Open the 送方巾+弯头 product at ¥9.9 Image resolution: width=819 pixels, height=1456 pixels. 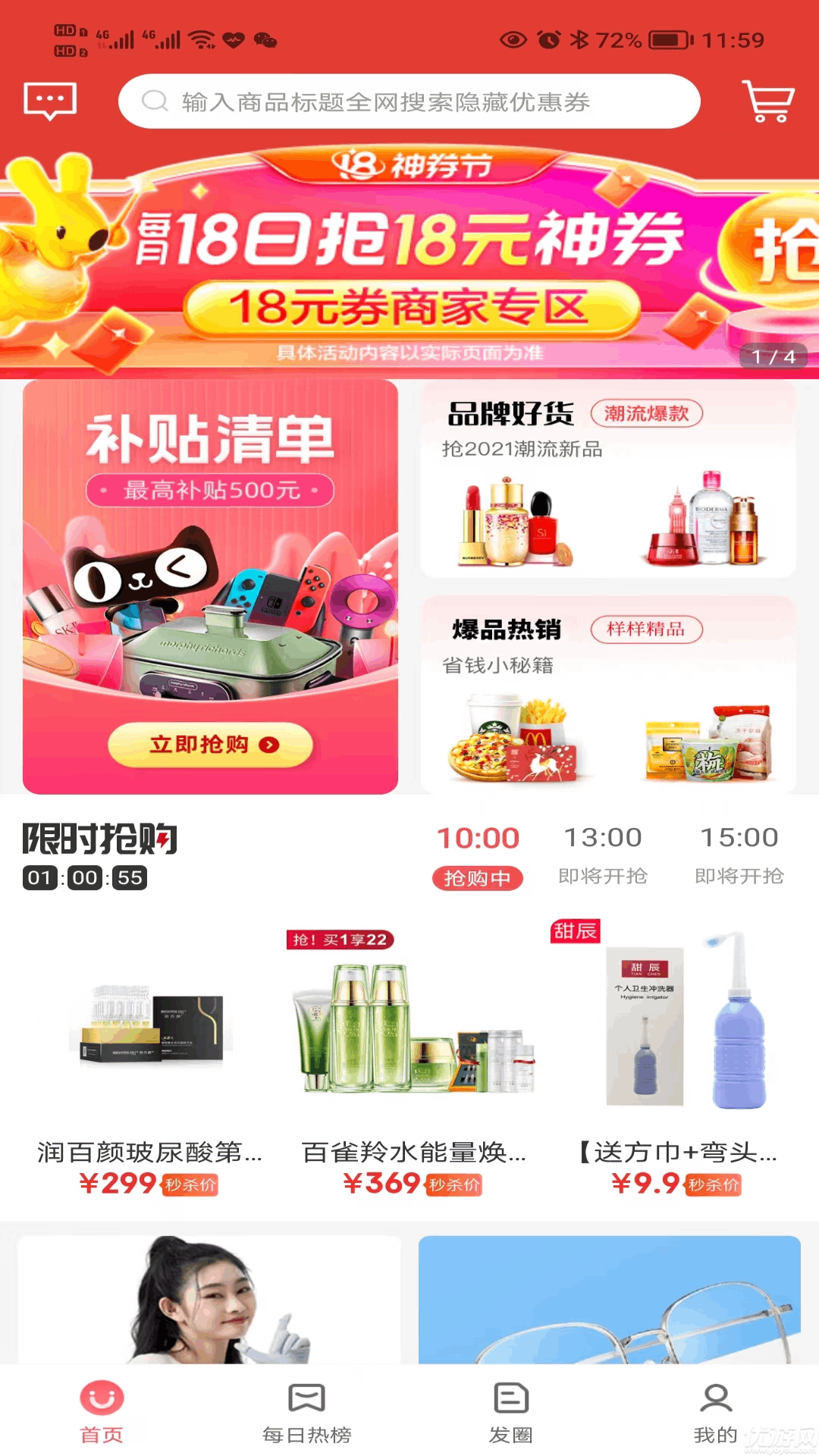(677, 1062)
